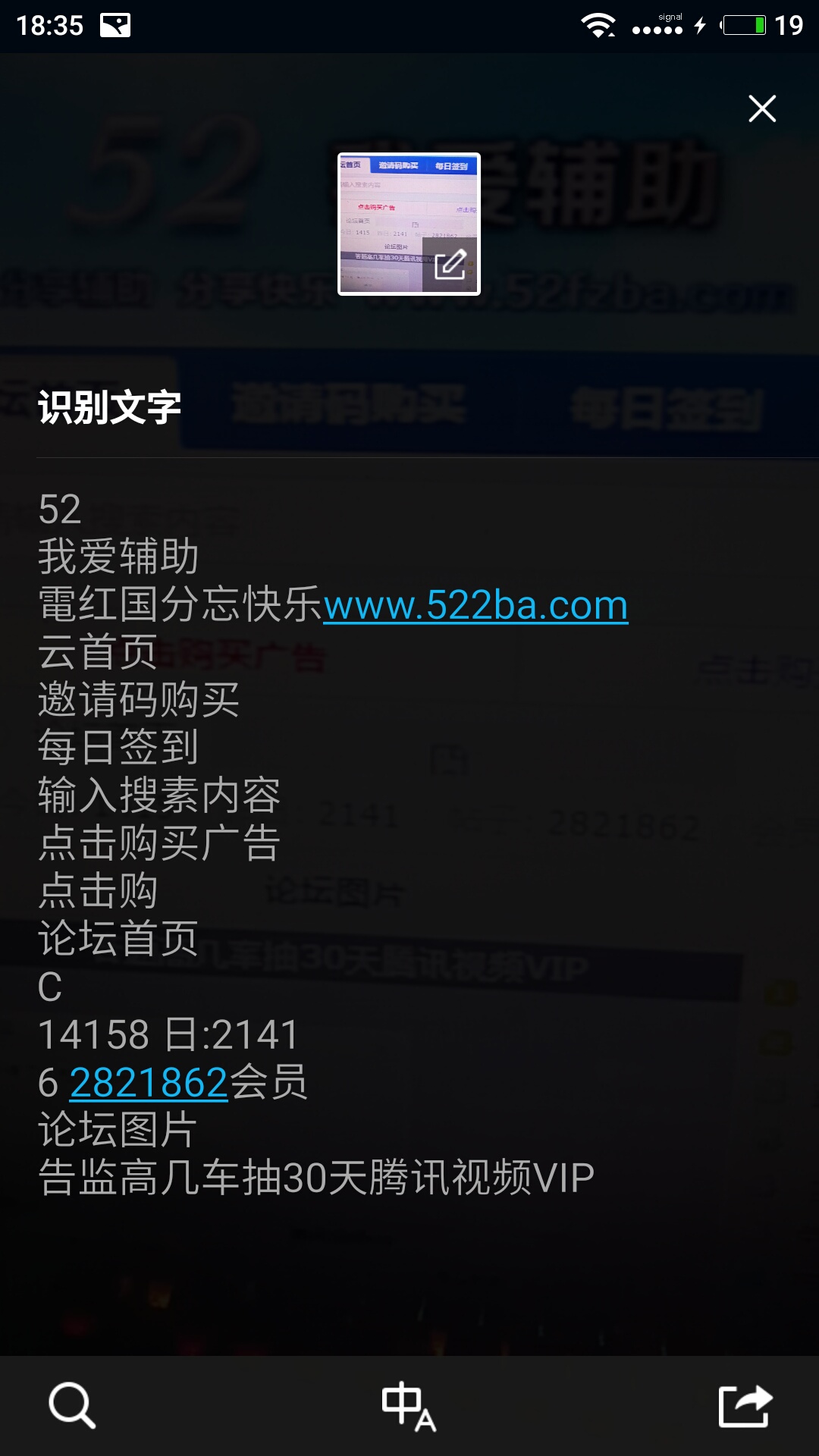
Task: Share the recognized text
Action: tap(745, 1406)
